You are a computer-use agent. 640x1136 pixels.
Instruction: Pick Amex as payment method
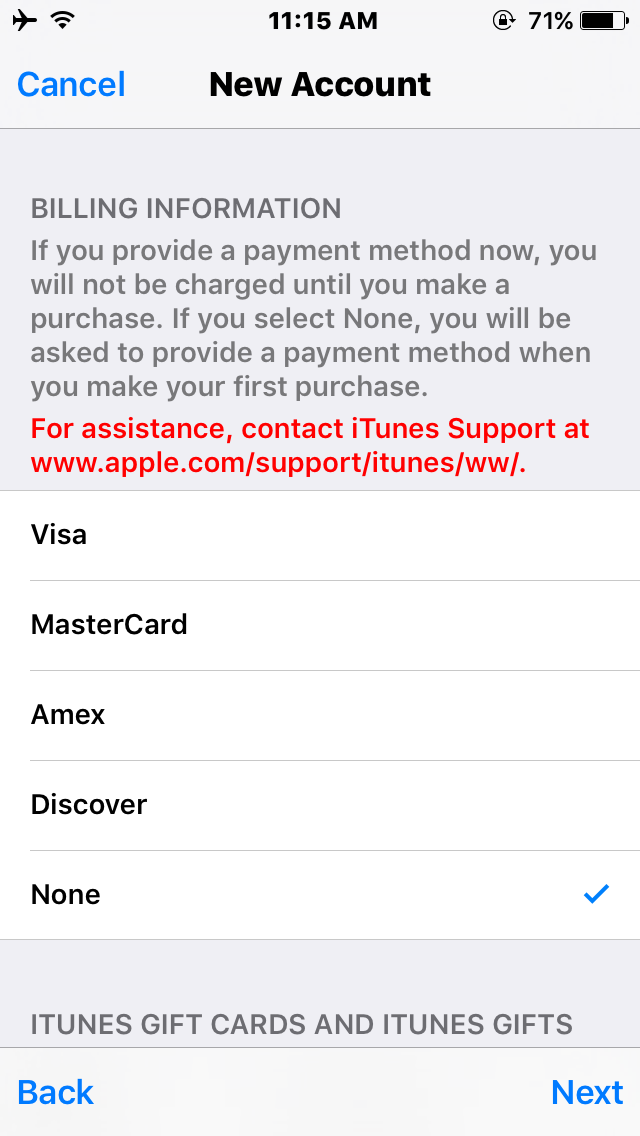point(320,715)
